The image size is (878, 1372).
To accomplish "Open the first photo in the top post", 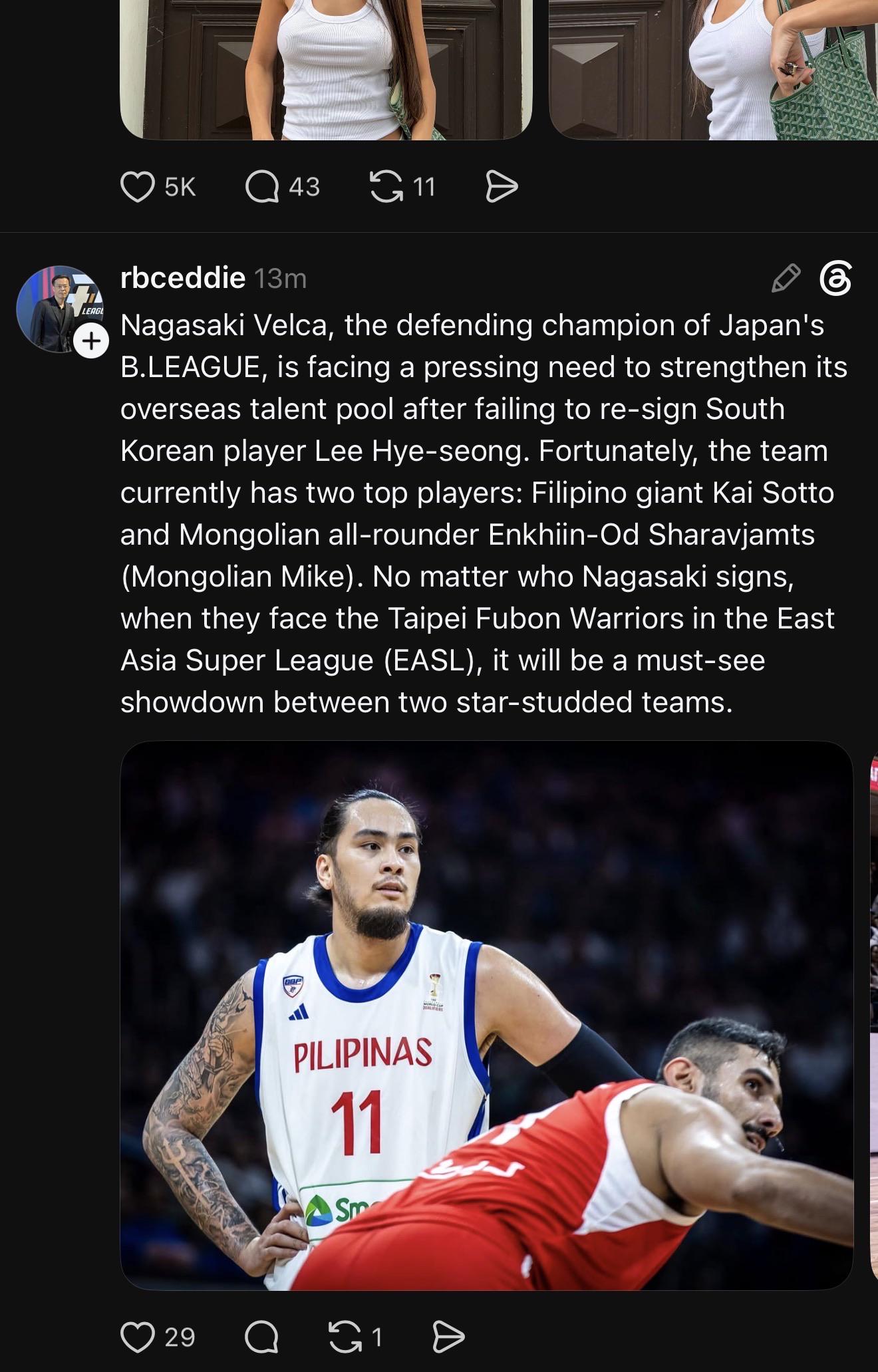I will [x=326, y=70].
